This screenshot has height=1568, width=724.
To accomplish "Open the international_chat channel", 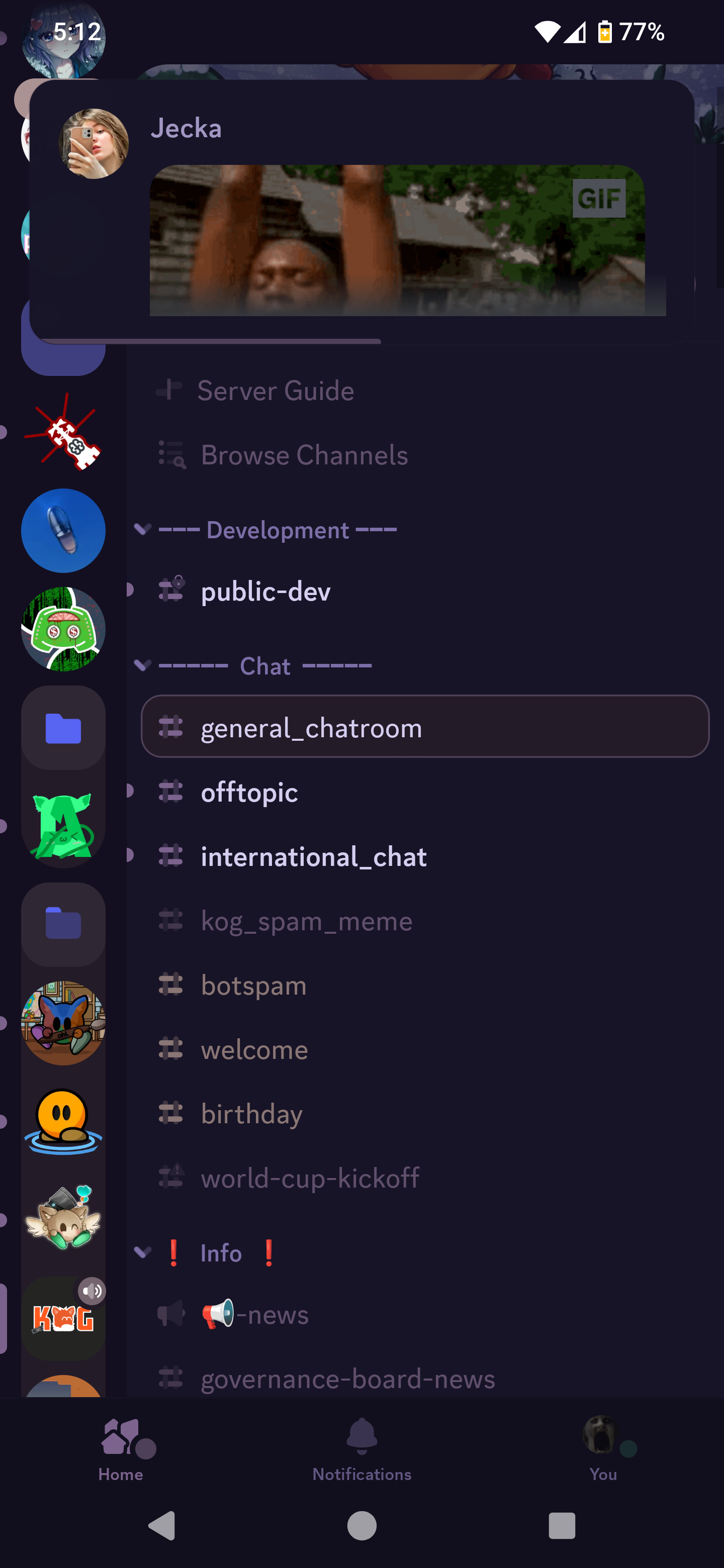I will tap(424, 856).
